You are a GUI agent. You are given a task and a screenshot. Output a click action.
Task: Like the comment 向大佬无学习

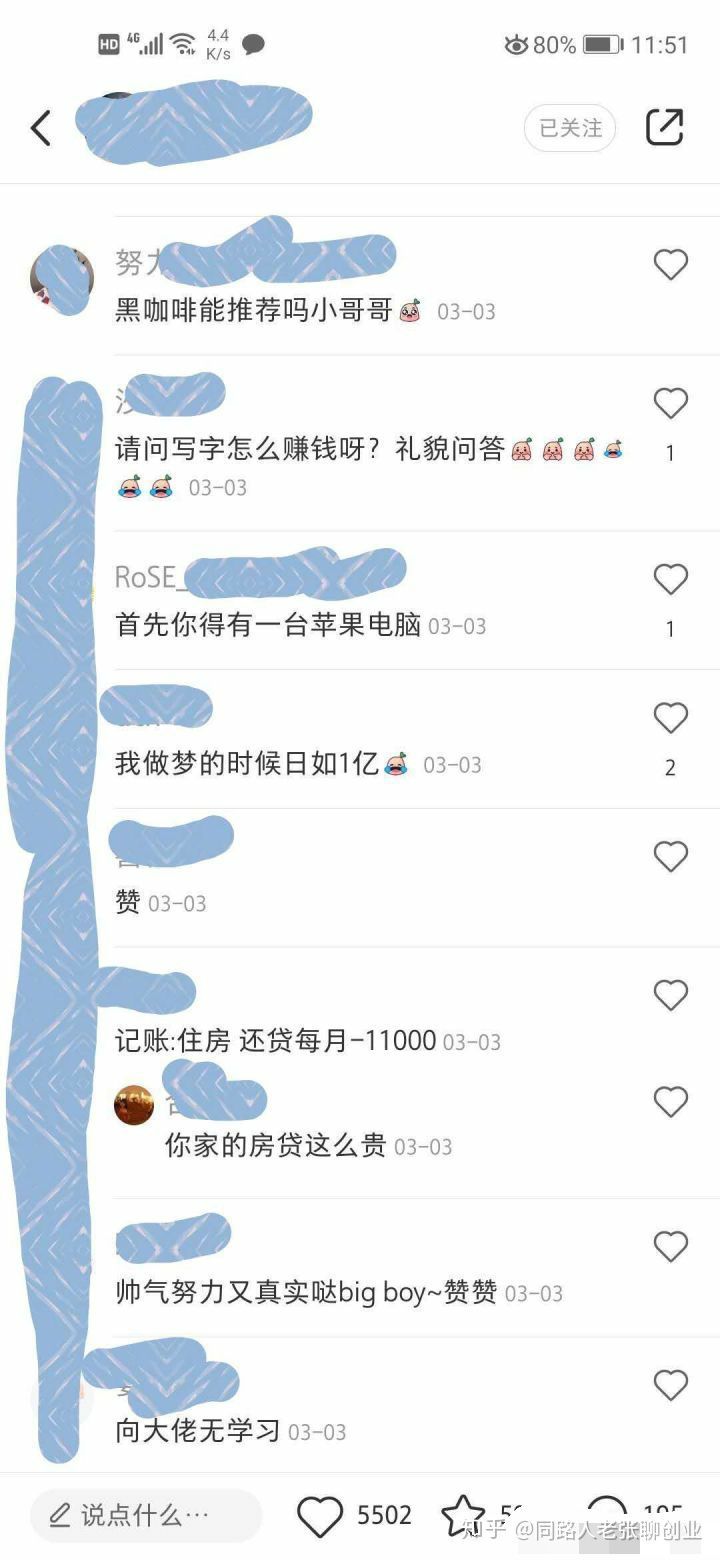pyautogui.click(x=670, y=1385)
